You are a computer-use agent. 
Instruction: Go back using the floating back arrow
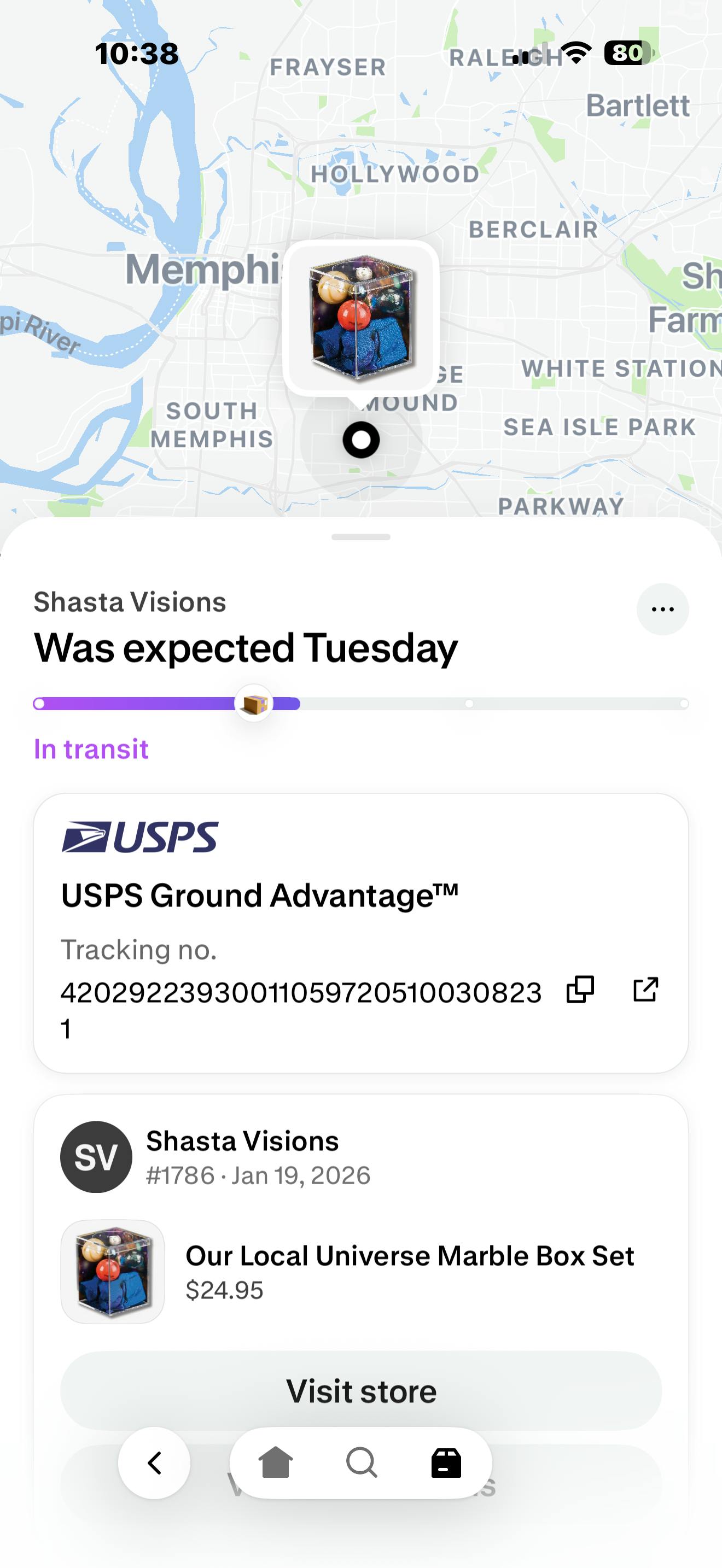154,1462
